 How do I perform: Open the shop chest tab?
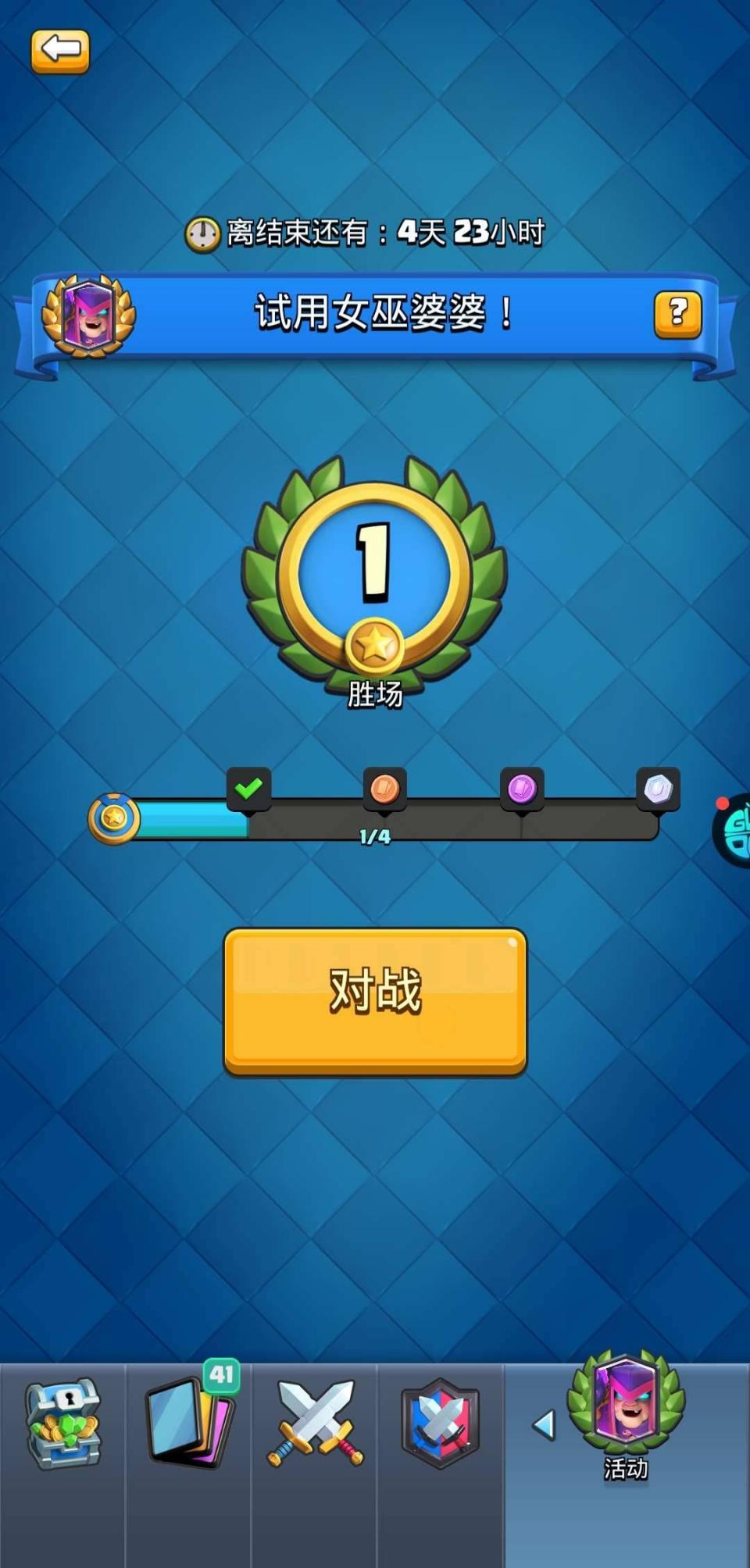[63, 1422]
